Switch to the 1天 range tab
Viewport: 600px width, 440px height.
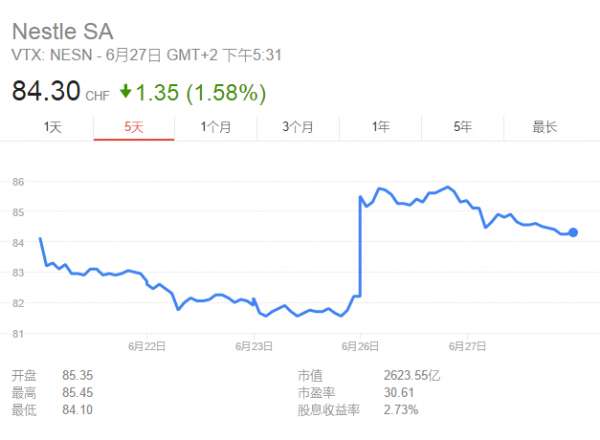(x=52, y=127)
